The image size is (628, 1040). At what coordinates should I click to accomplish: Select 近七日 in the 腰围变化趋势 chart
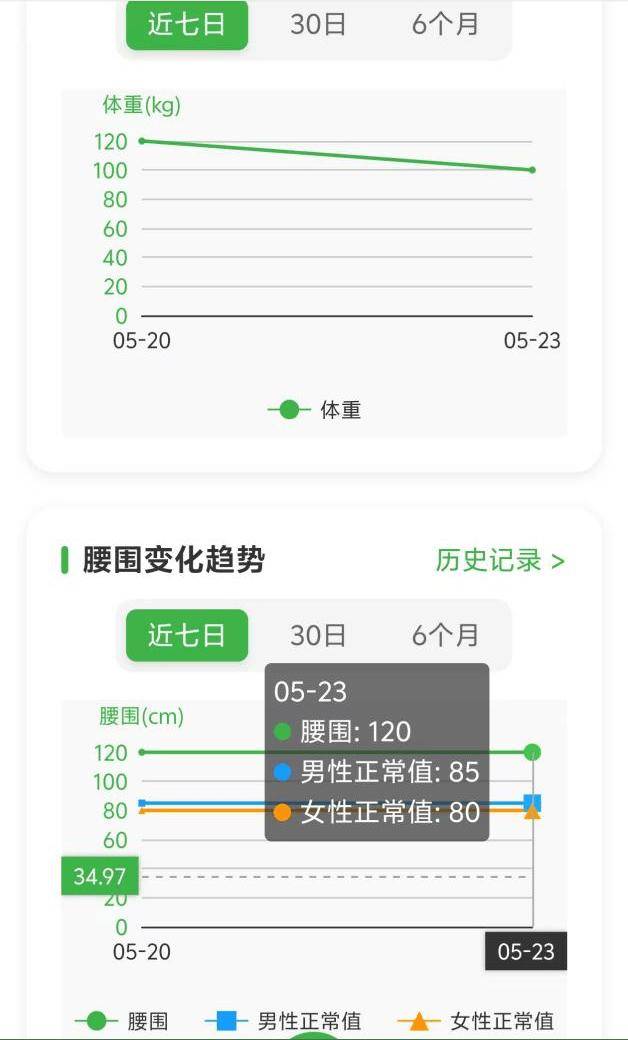coord(187,635)
